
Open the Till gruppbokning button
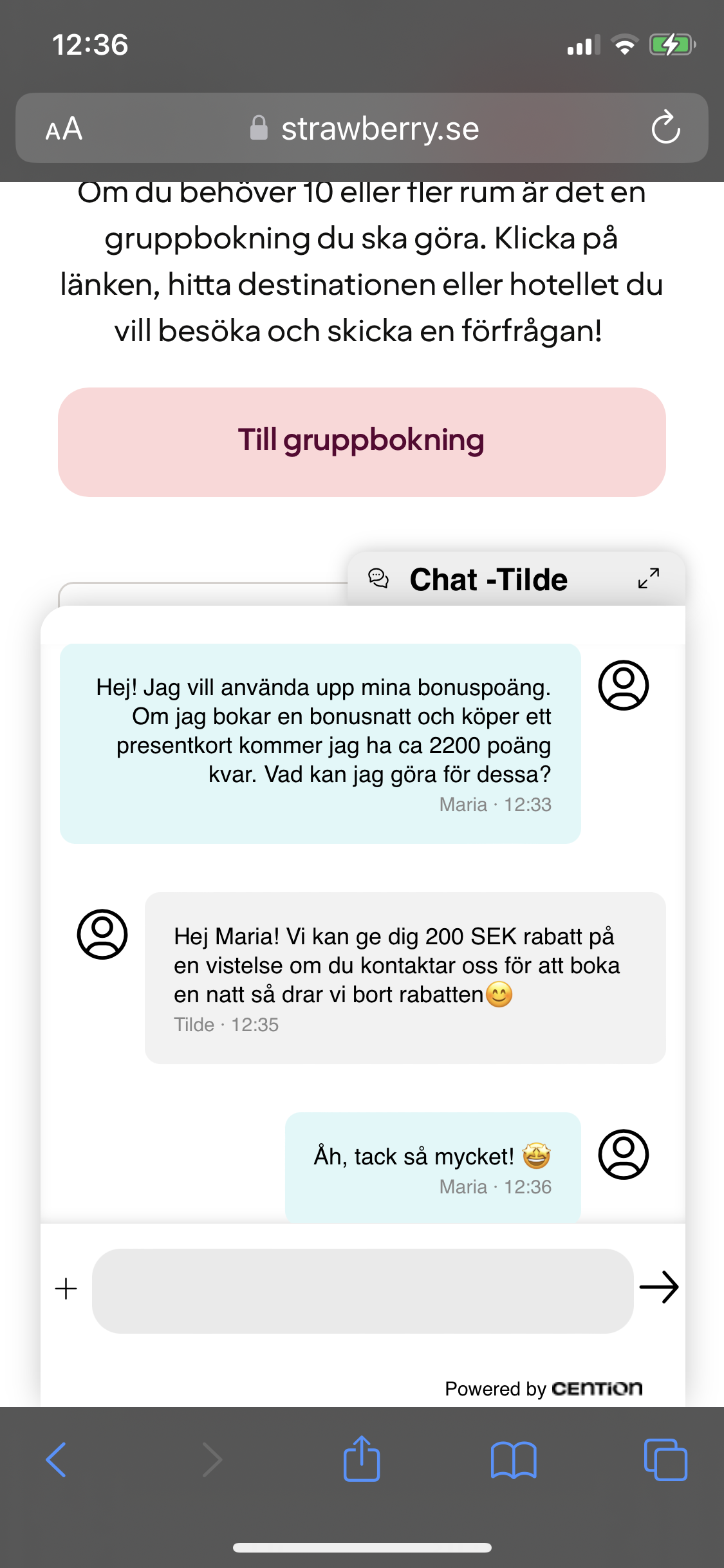[362, 442]
